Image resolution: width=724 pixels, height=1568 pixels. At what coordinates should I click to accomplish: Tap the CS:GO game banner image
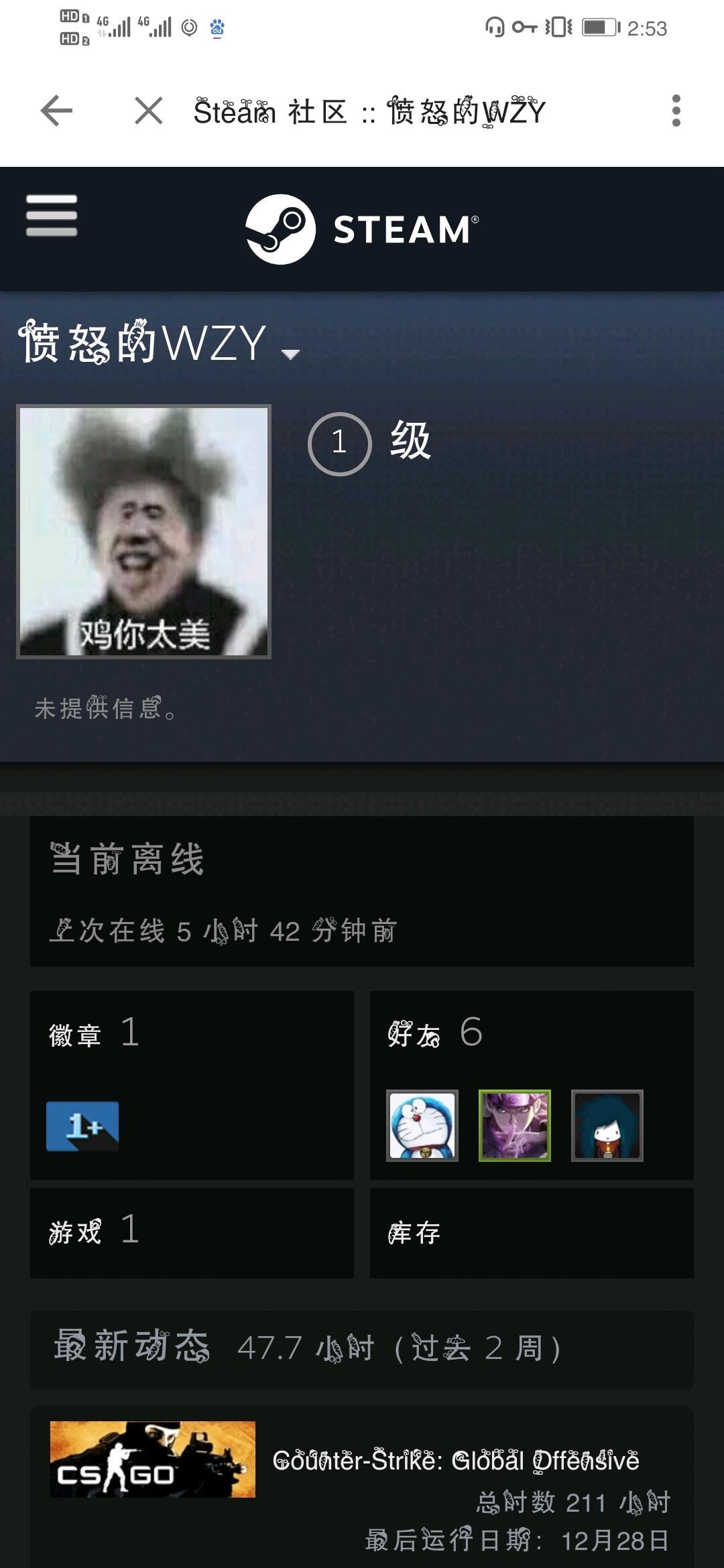[x=153, y=1459]
